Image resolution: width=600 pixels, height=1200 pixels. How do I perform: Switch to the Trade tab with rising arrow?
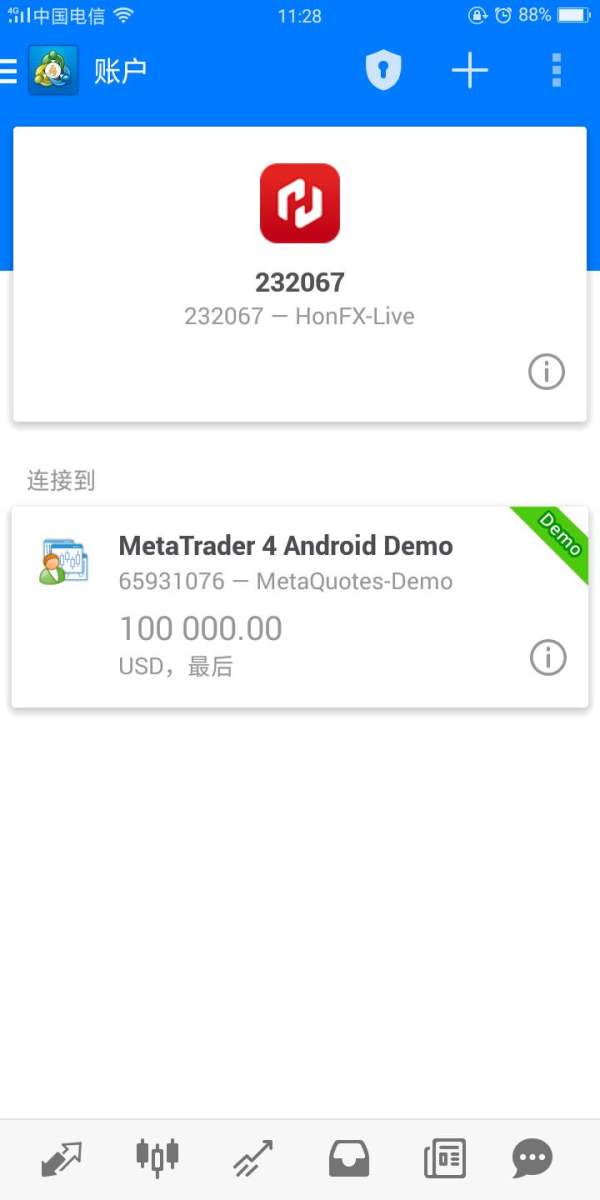(253, 1160)
